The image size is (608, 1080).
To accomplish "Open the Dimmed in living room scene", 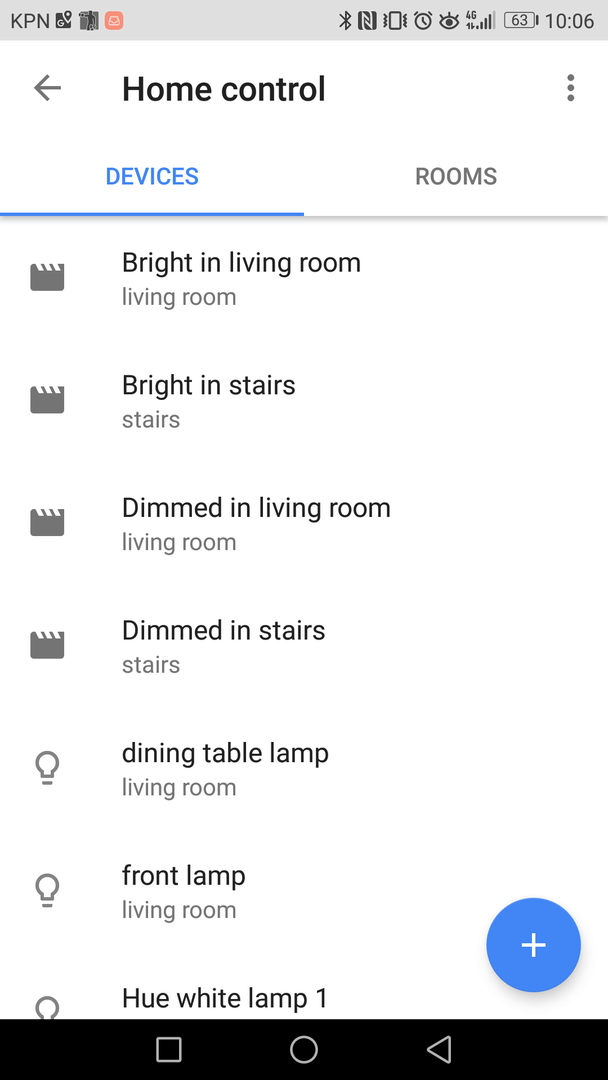I will click(304, 523).
